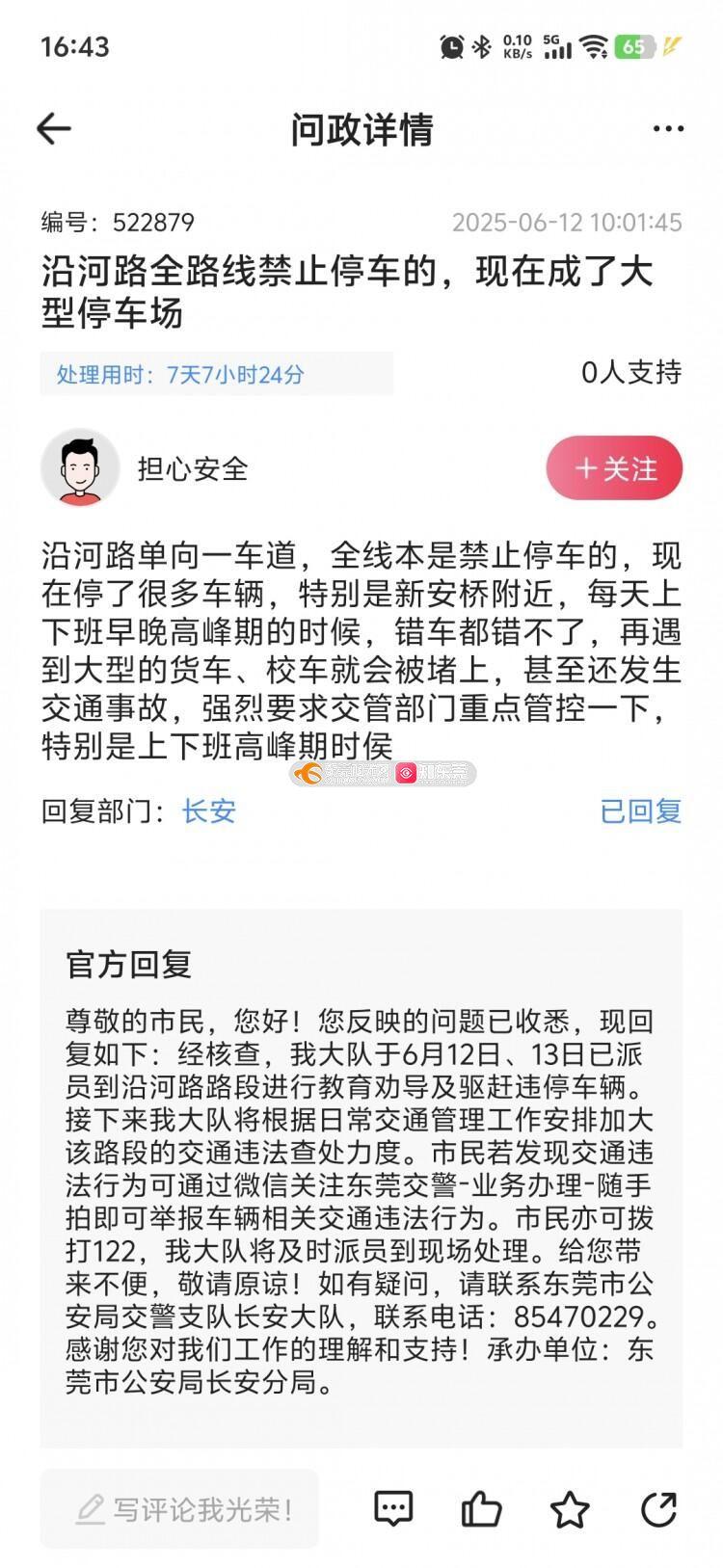Viewport: 723px width, 1568px height.
Task: Open the comments icon
Action: 393,1508
